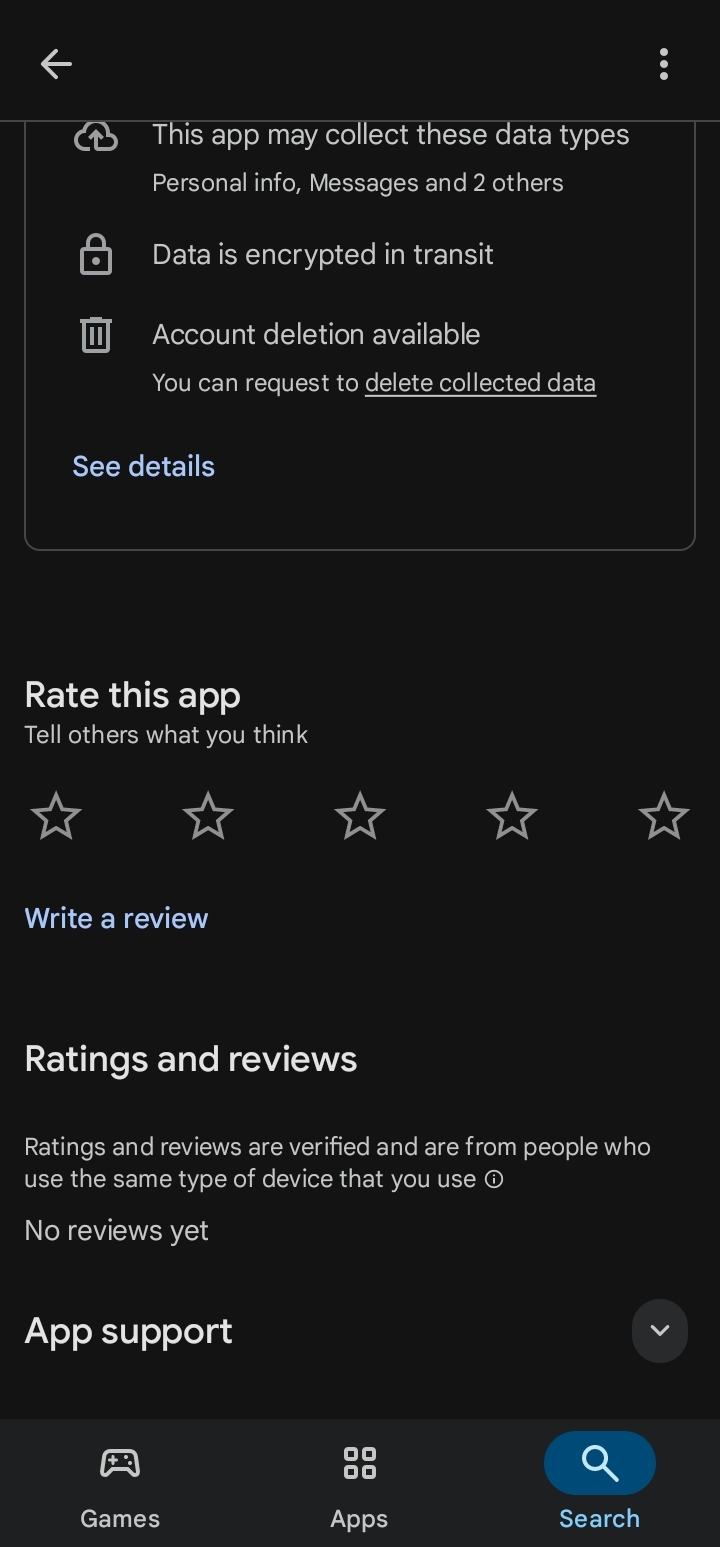The height and width of the screenshot is (1547, 720).
Task: Rate the app four stars
Action: pos(512,816)
